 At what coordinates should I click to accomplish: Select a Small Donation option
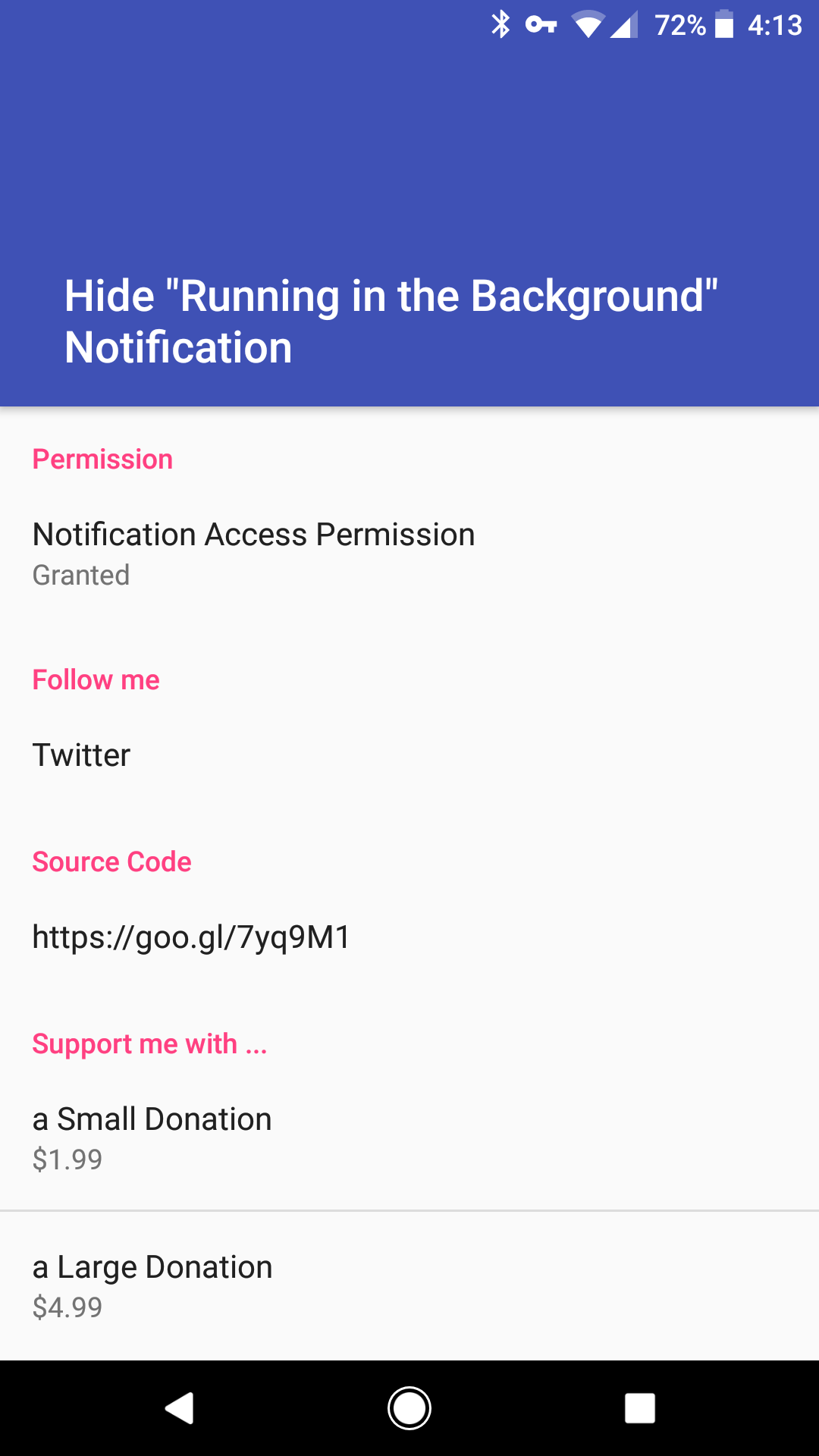(152, 1119)
